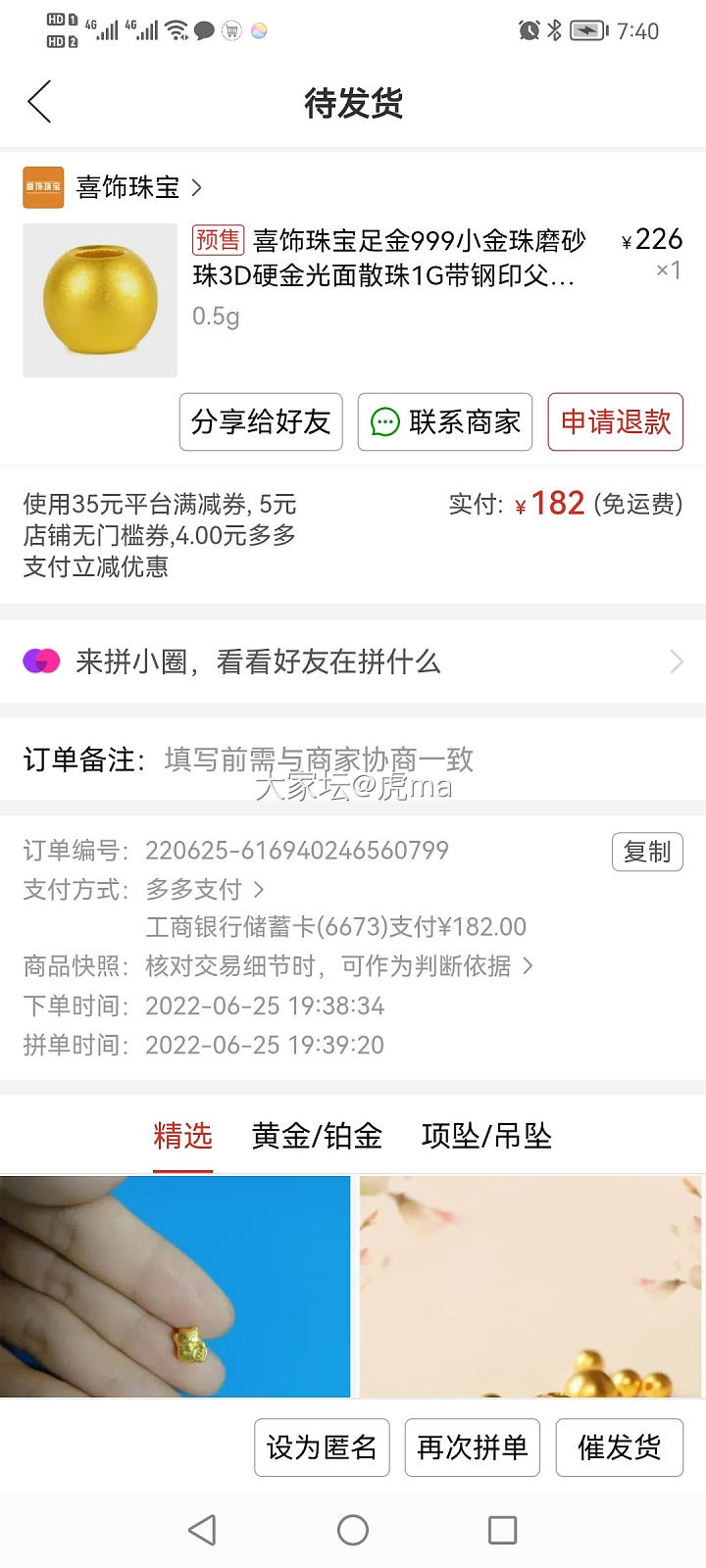Image resolution: width=706 pixels, height=1568 pixels.
Task: Go to the system home screen
Action: (x=353, y=1530)
